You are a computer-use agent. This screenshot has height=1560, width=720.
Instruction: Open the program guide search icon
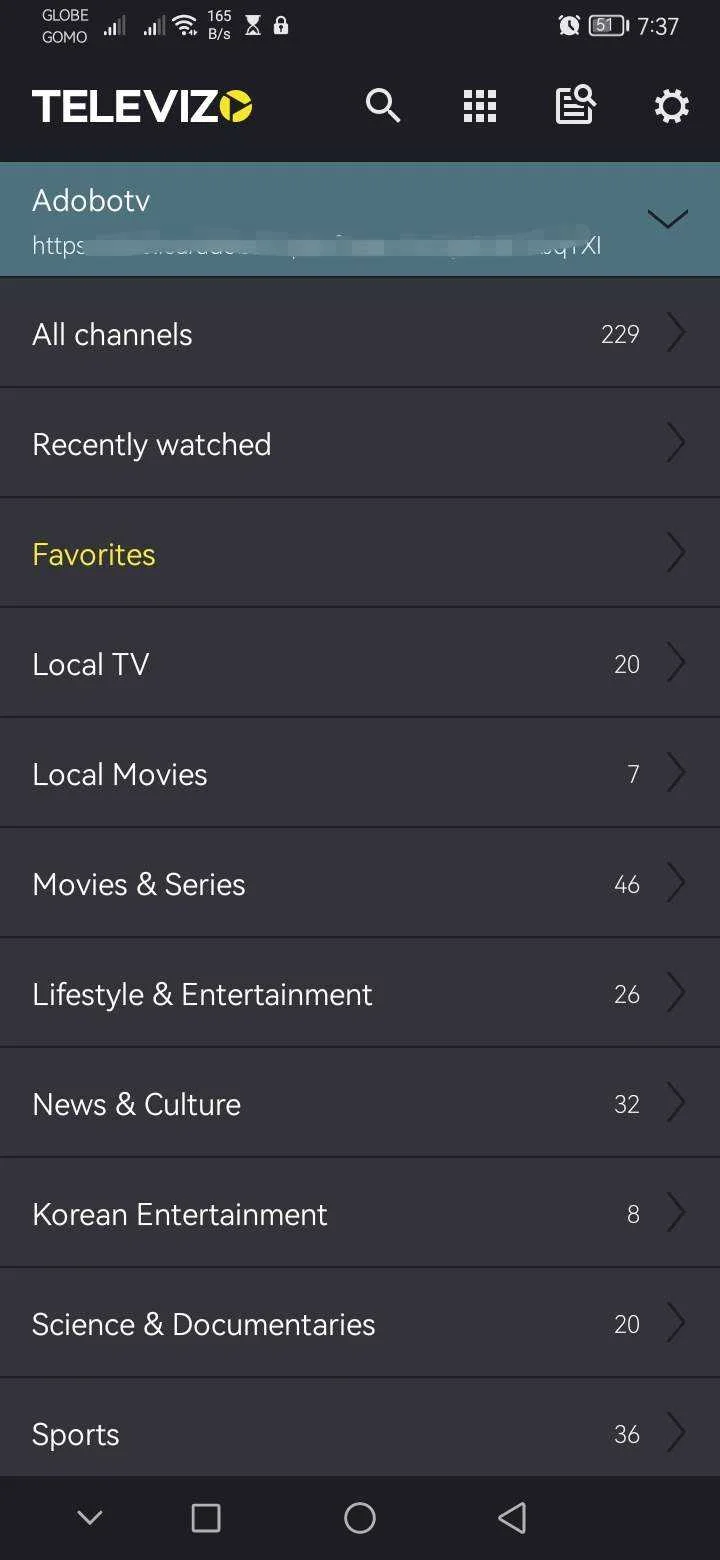pos(576,105)
